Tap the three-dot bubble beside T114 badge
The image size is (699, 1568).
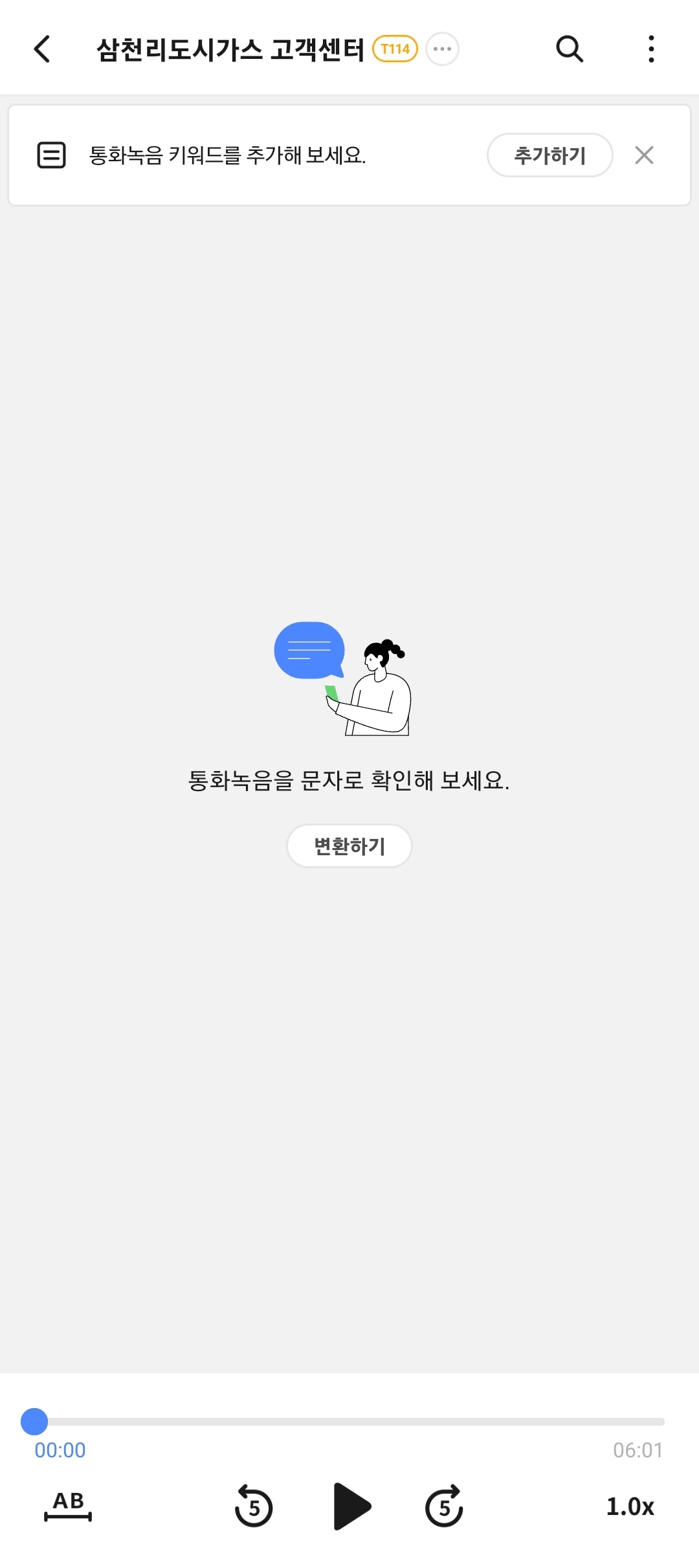pyautogui.click(x=442, y=49)
